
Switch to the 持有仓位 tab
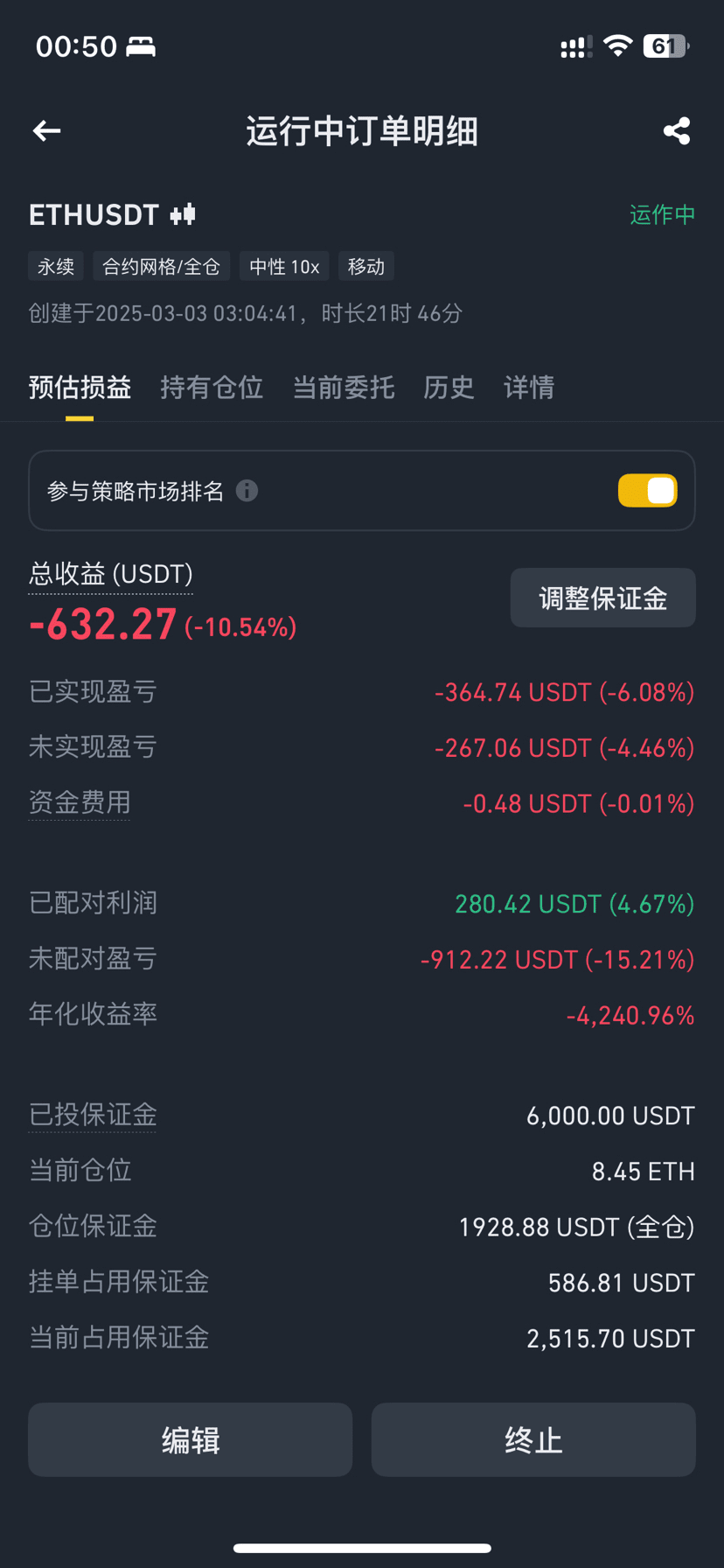coord(212,388)
